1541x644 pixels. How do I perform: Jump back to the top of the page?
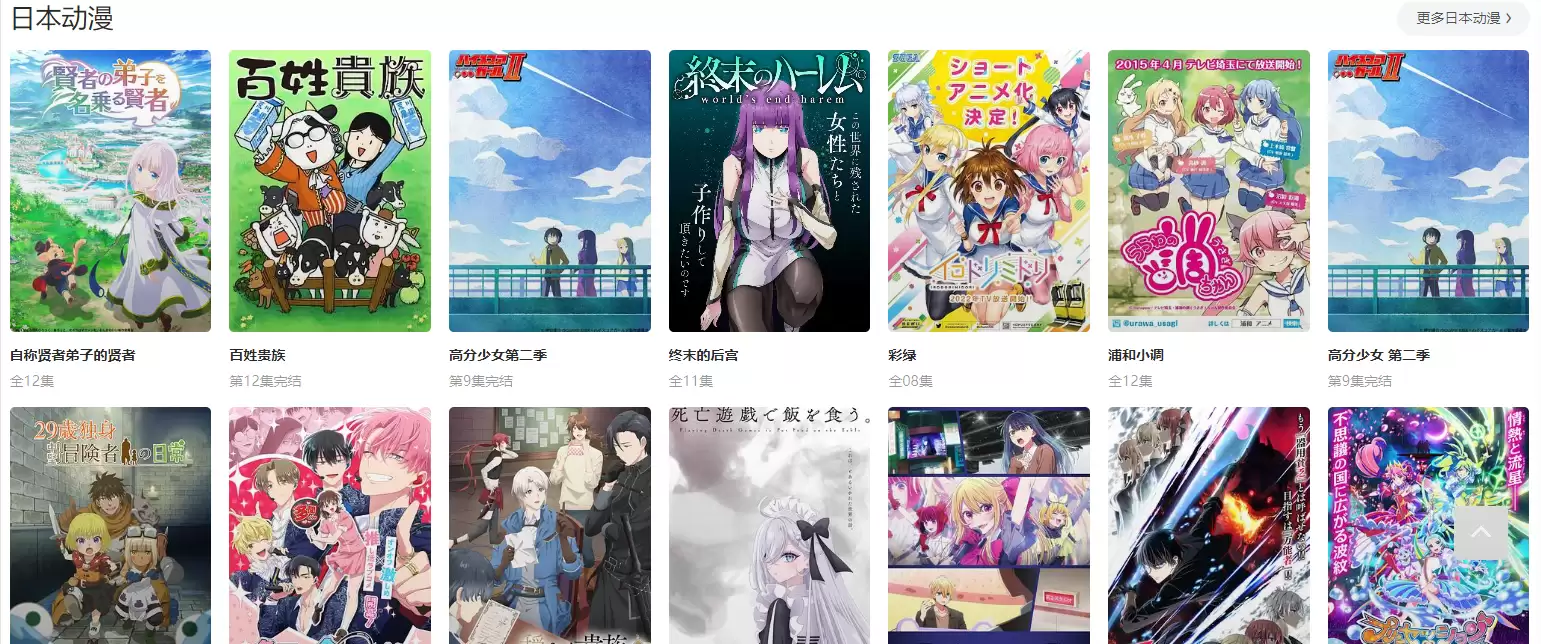1480,532
